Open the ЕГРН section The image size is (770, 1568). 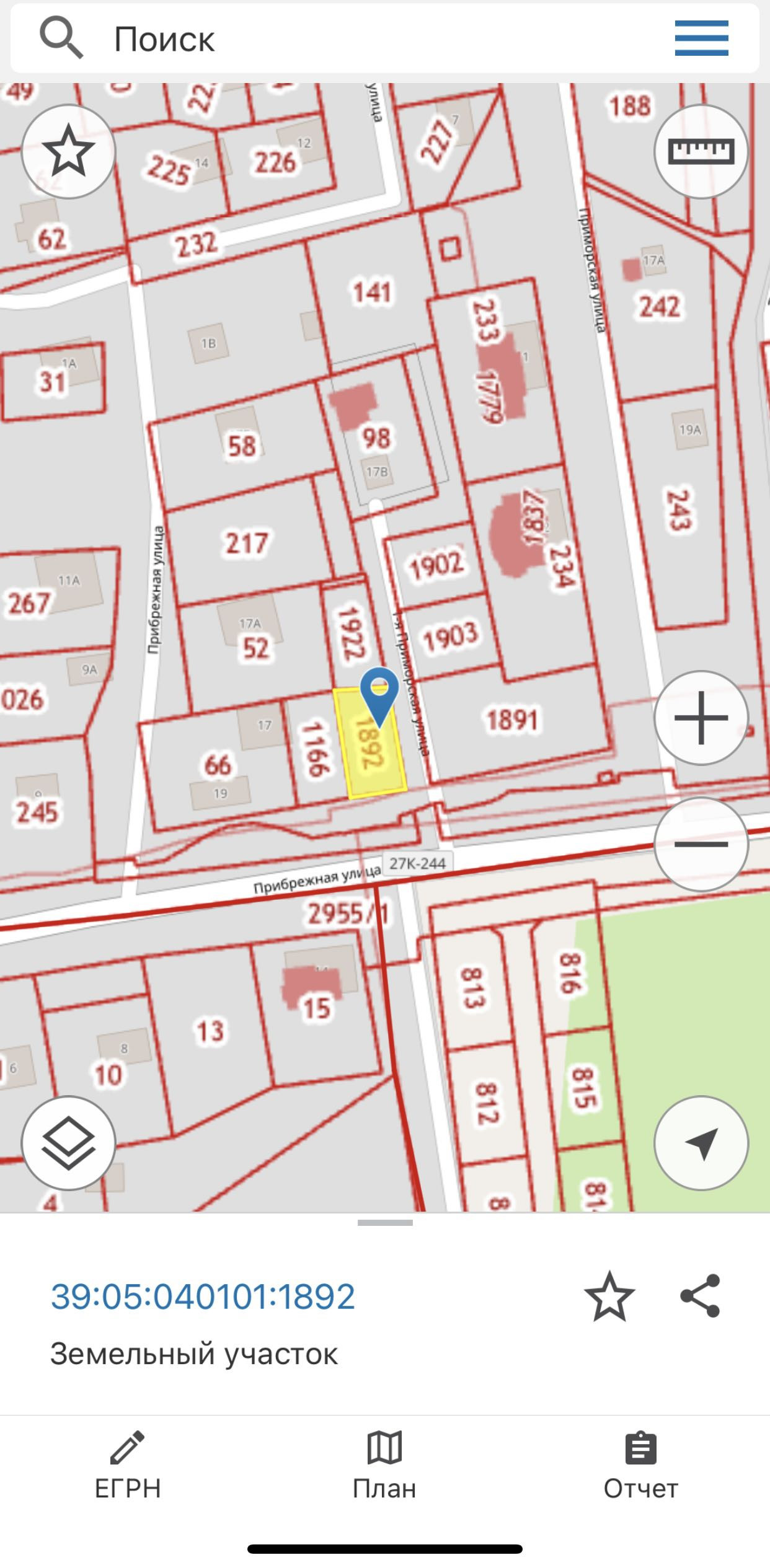(x=128, y=1466)
